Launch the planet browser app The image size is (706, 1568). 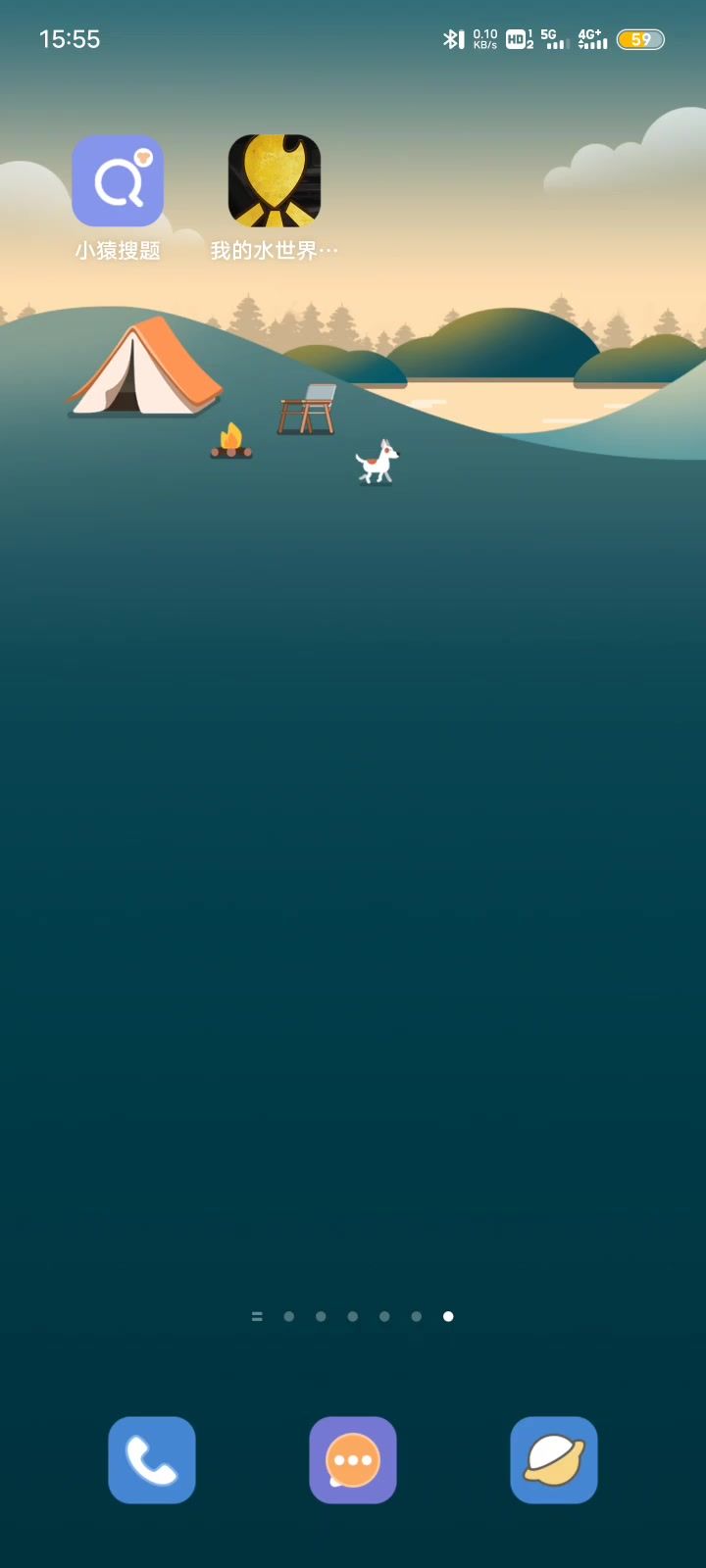(x=554, y=1459)
